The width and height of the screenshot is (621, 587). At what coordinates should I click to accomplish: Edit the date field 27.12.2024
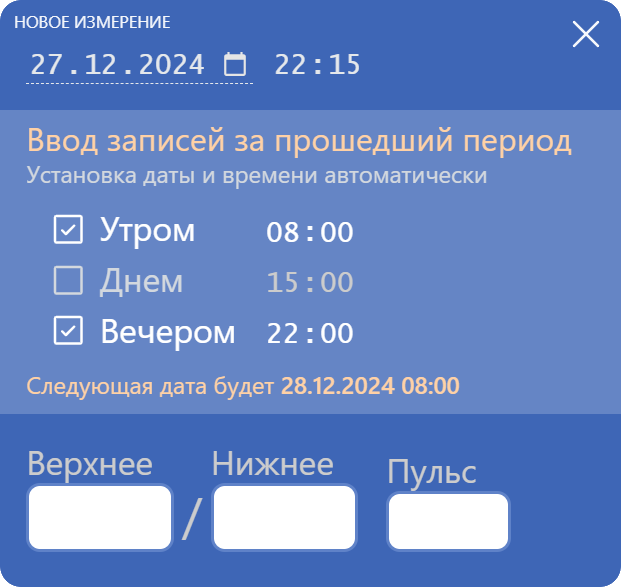point(117,65)
